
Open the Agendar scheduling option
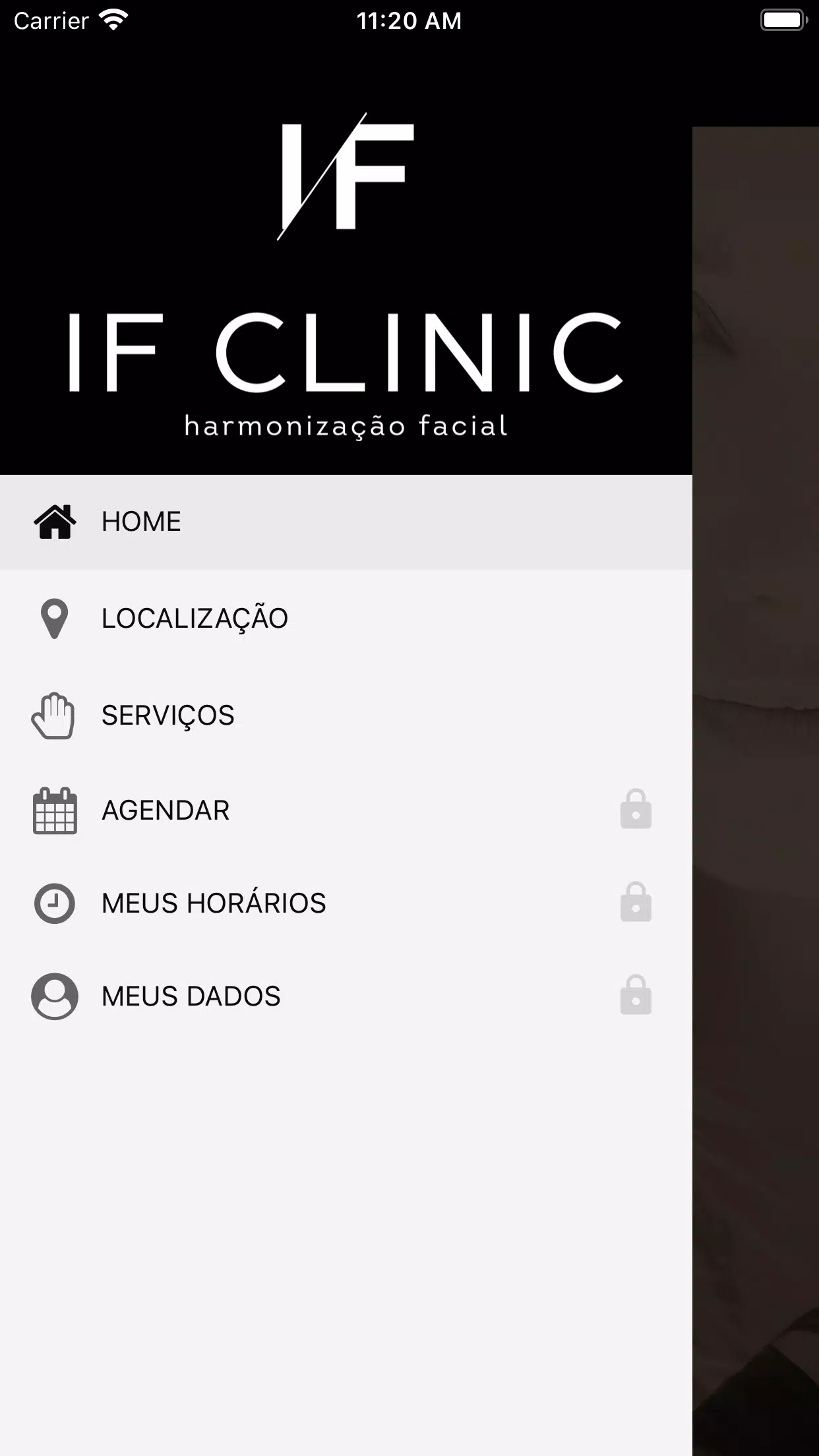(x=166, y=810)
